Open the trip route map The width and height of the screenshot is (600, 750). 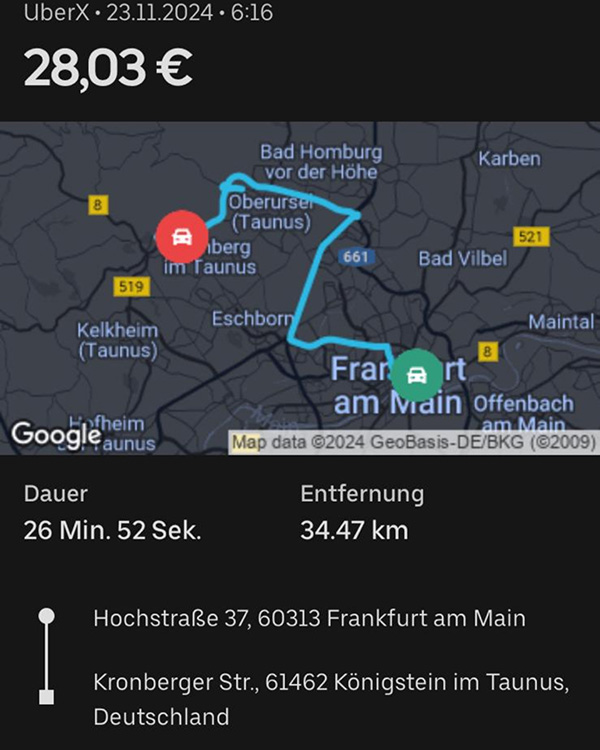[300, 290]
